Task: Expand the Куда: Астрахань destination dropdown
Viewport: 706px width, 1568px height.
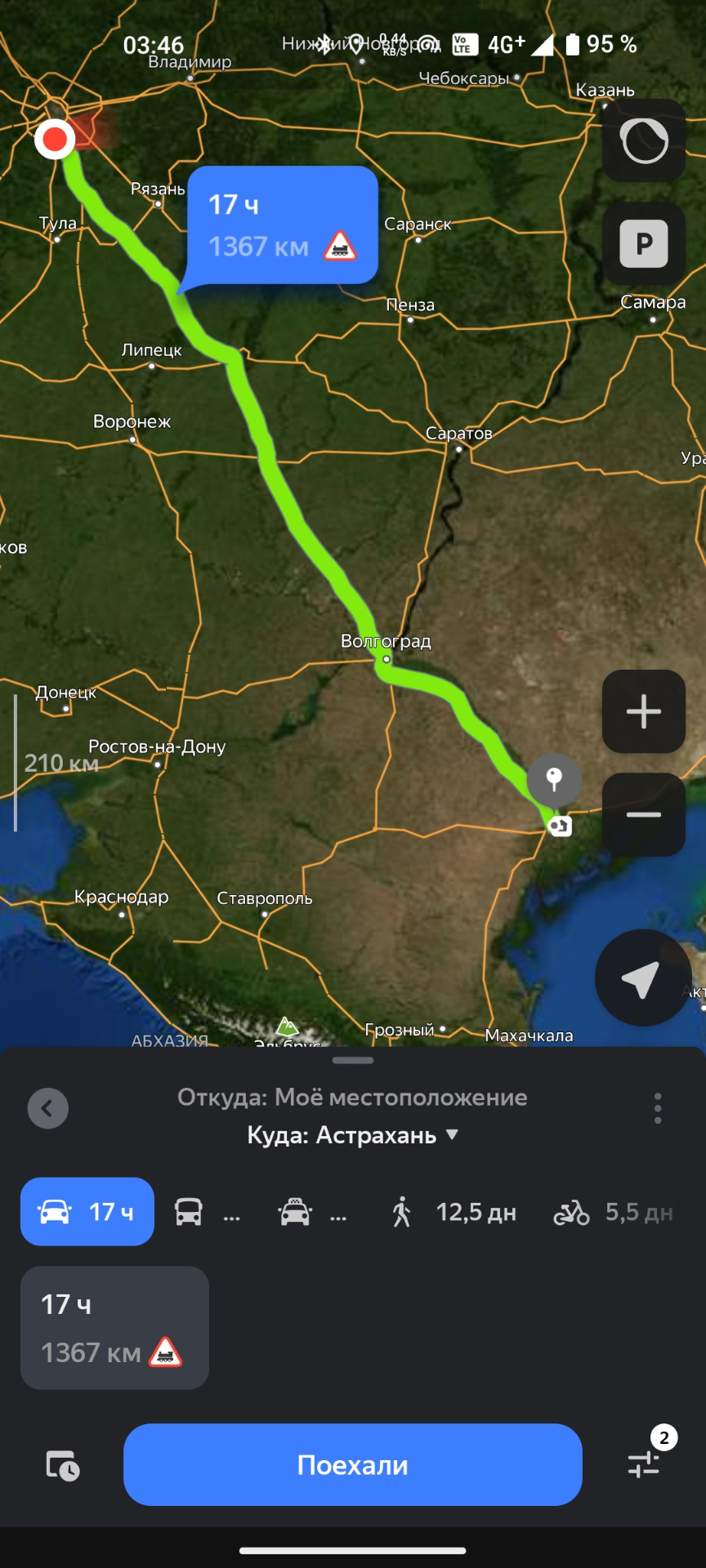Action: click(x=353, y=1135)
